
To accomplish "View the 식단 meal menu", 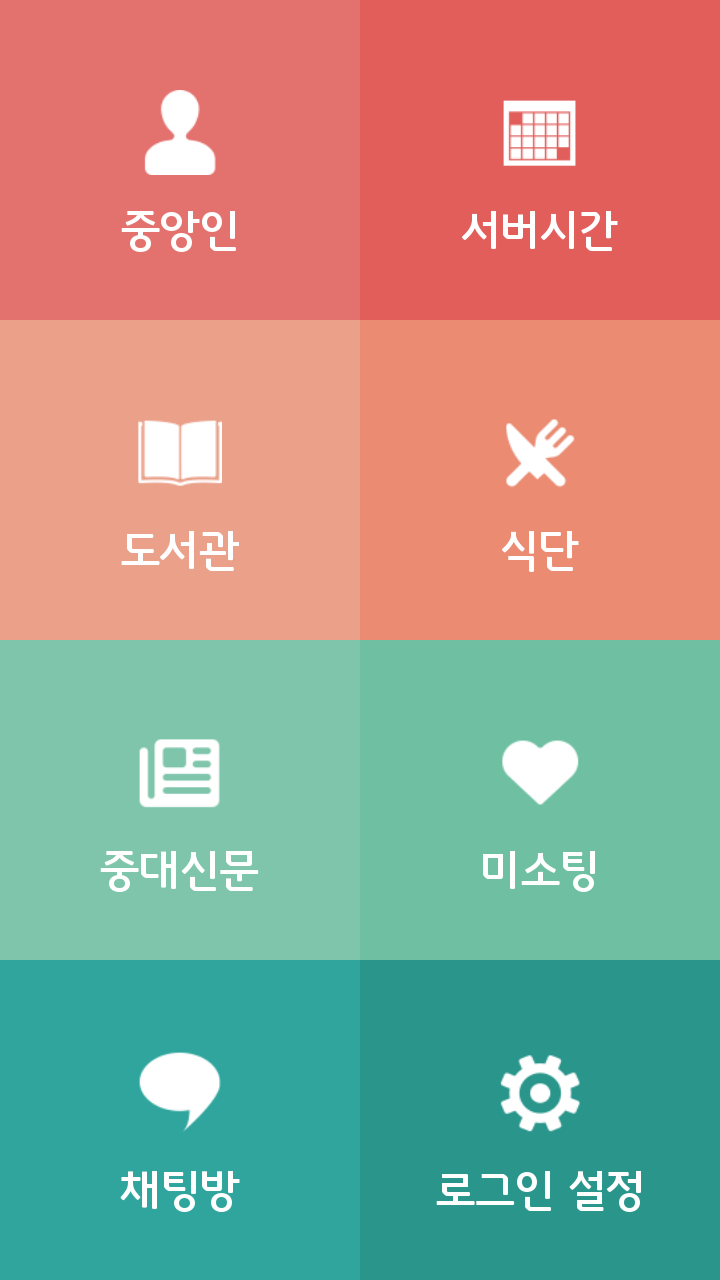I will point(540,480).
